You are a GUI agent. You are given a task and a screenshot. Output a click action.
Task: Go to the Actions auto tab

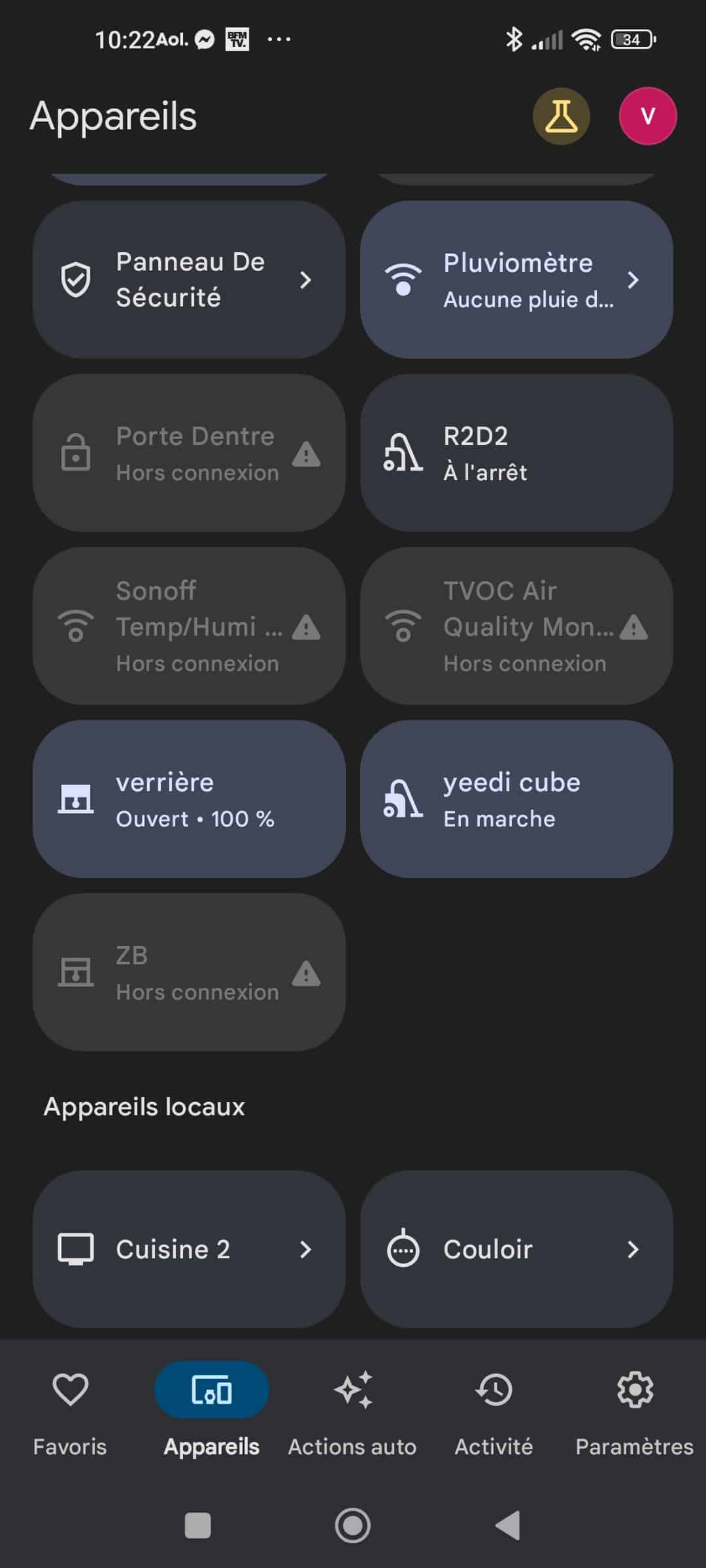tap(352, 1413)
